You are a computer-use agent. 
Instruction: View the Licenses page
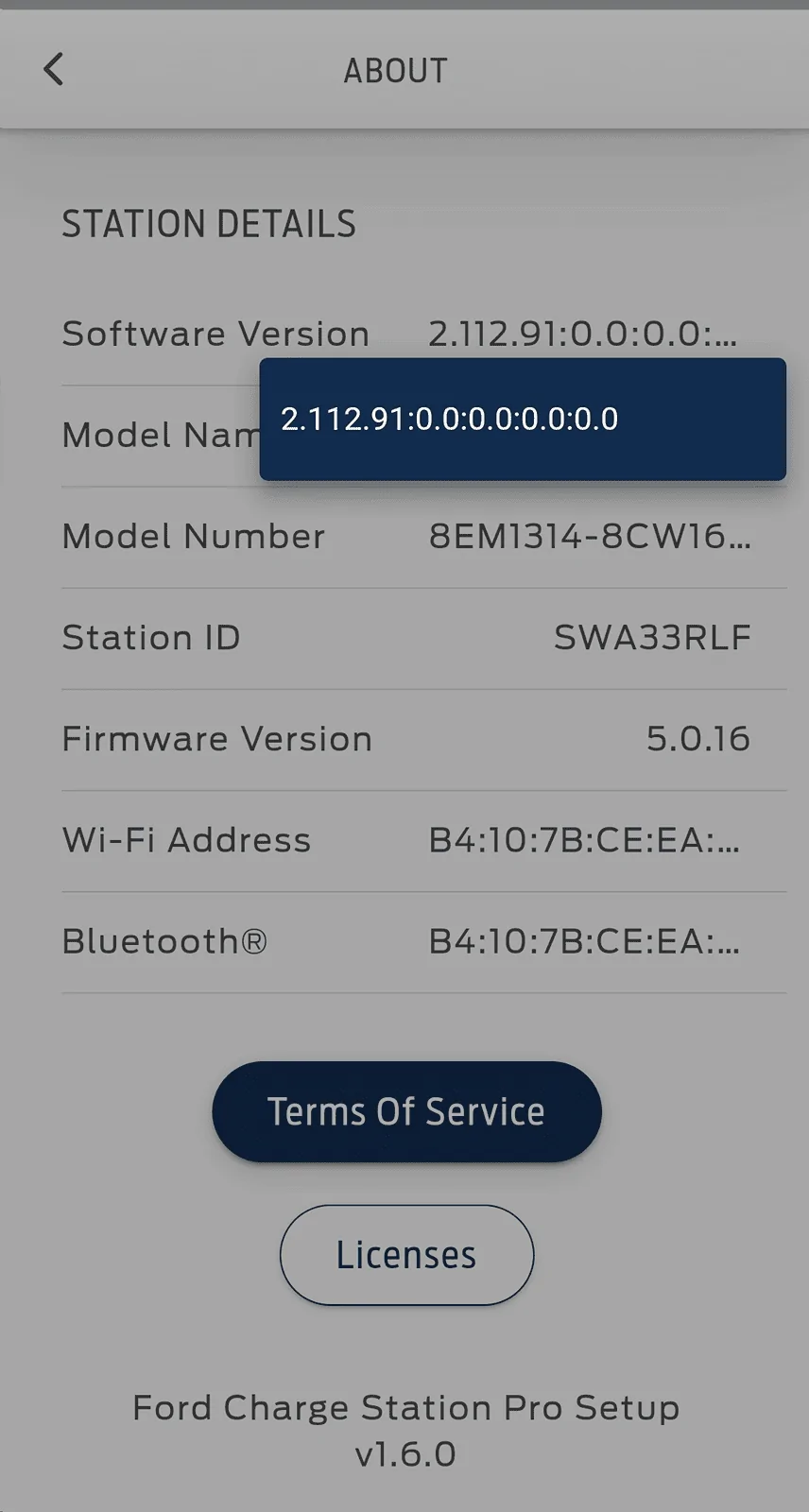[x=406, y=1255]
